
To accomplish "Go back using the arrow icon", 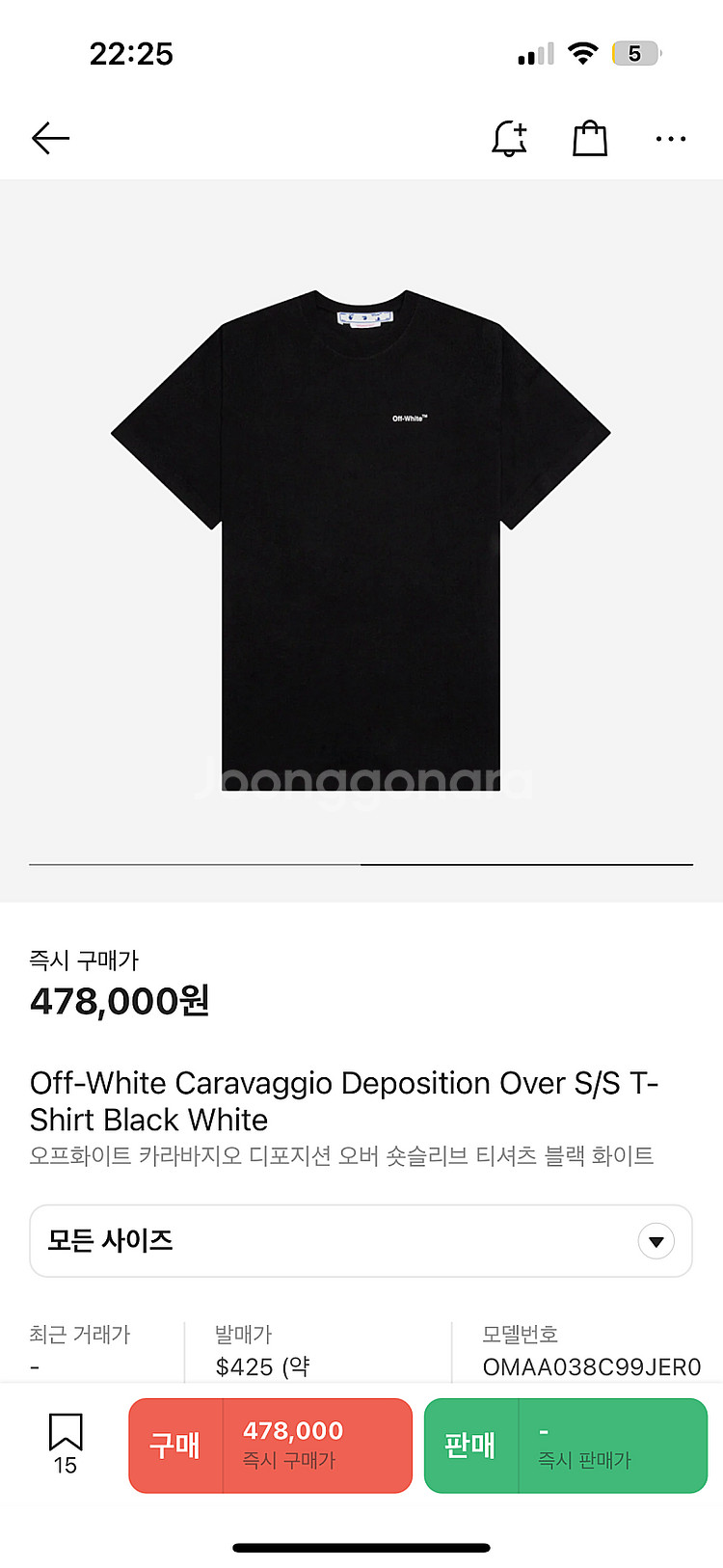I will tap(50, 139).
